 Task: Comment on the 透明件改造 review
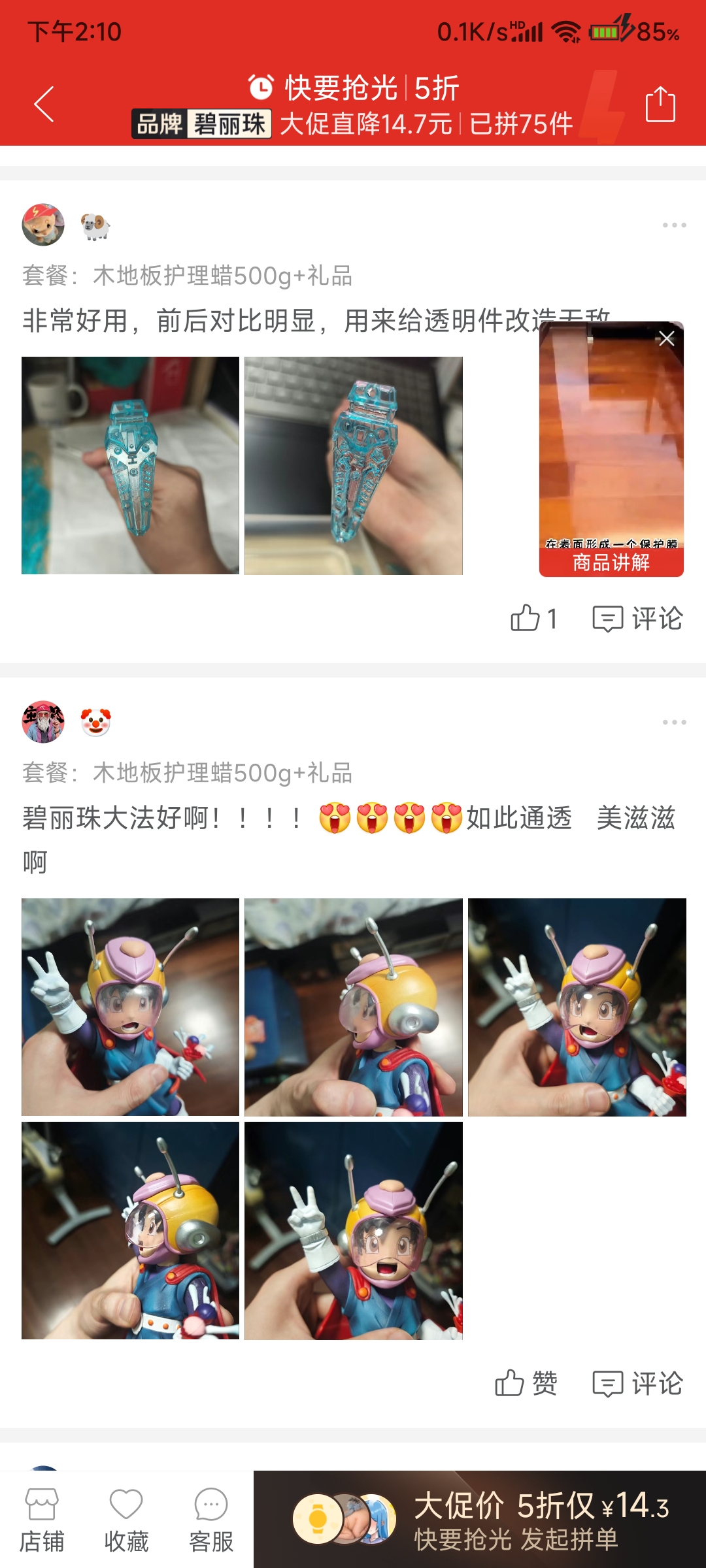[637, 618]
